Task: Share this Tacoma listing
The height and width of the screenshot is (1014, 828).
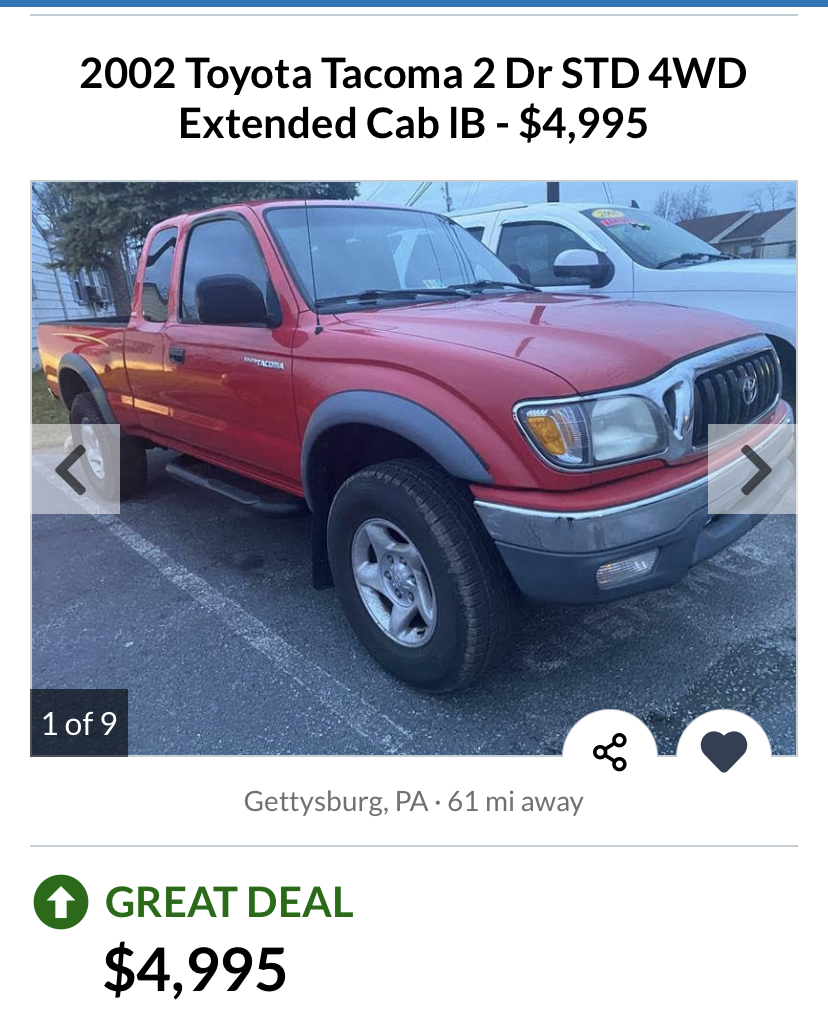Action: tap(610, 750)
